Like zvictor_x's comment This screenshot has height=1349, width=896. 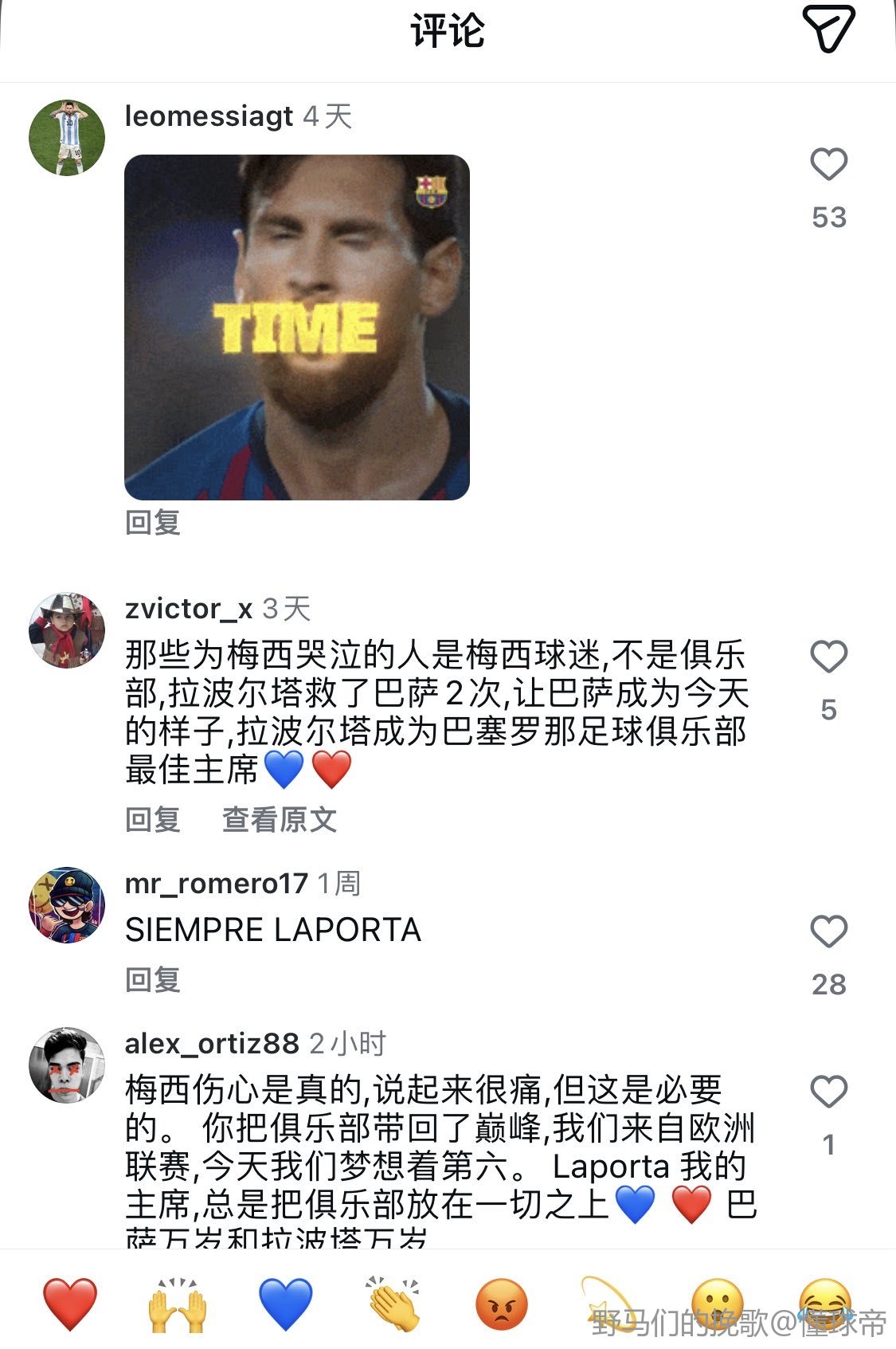click(828, 657)
